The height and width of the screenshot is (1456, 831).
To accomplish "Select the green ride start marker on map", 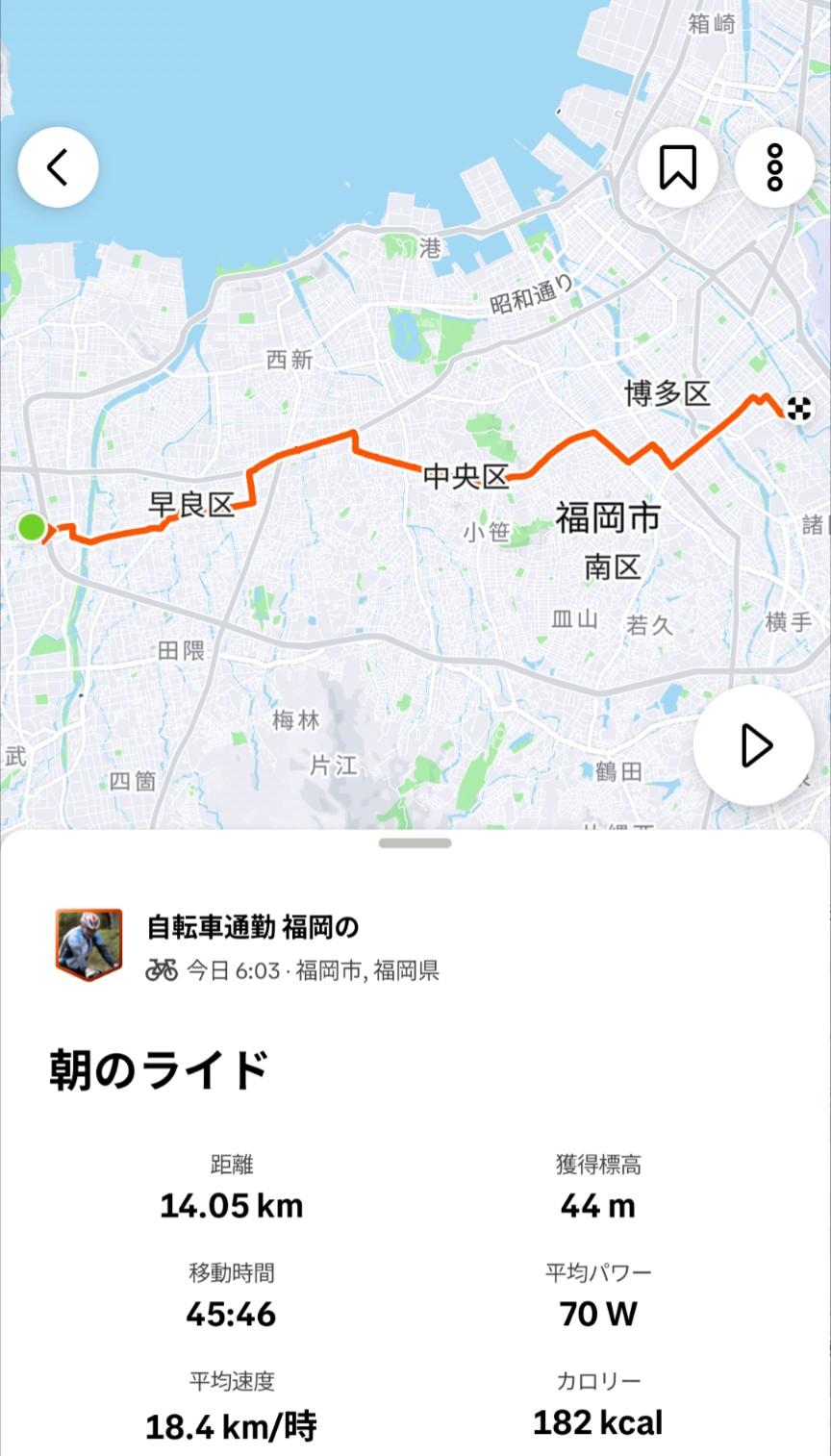I will (31, 528).
